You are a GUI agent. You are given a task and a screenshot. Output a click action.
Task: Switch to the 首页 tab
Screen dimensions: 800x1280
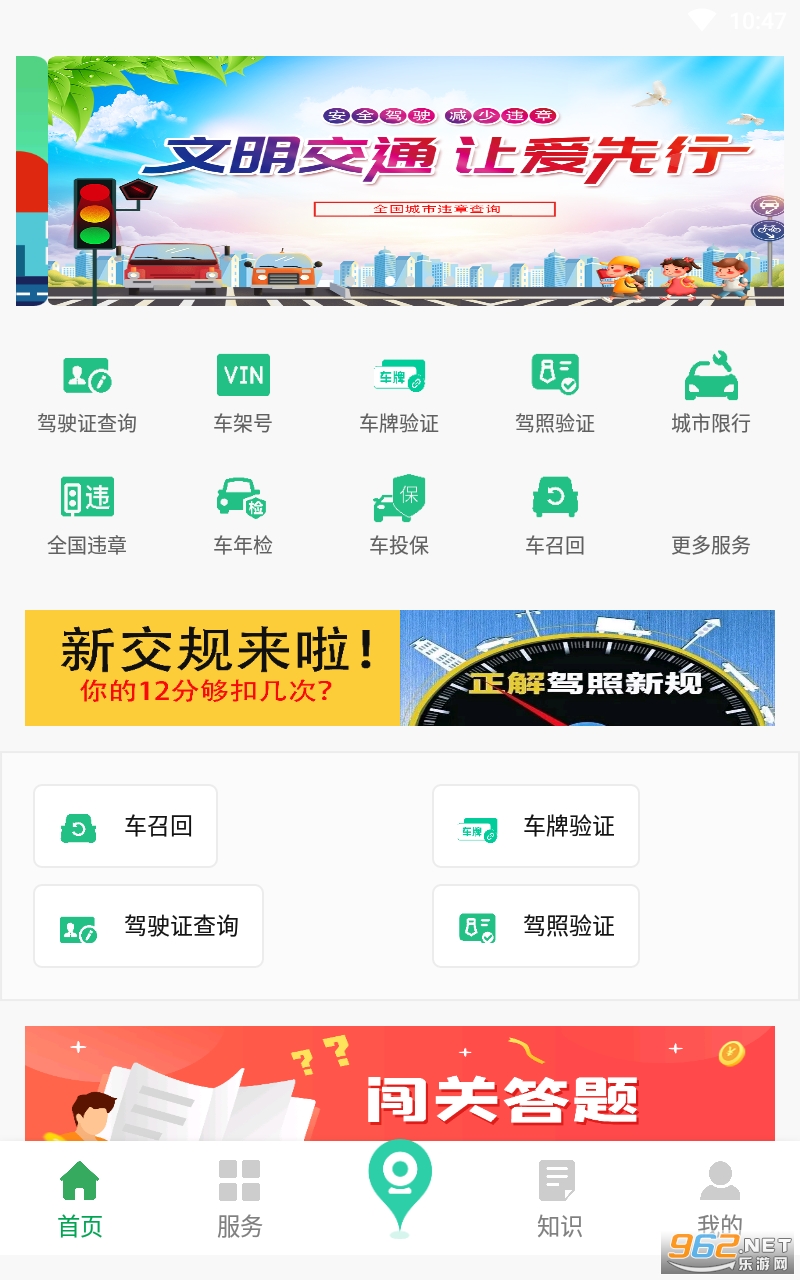tap(80, 1198)
